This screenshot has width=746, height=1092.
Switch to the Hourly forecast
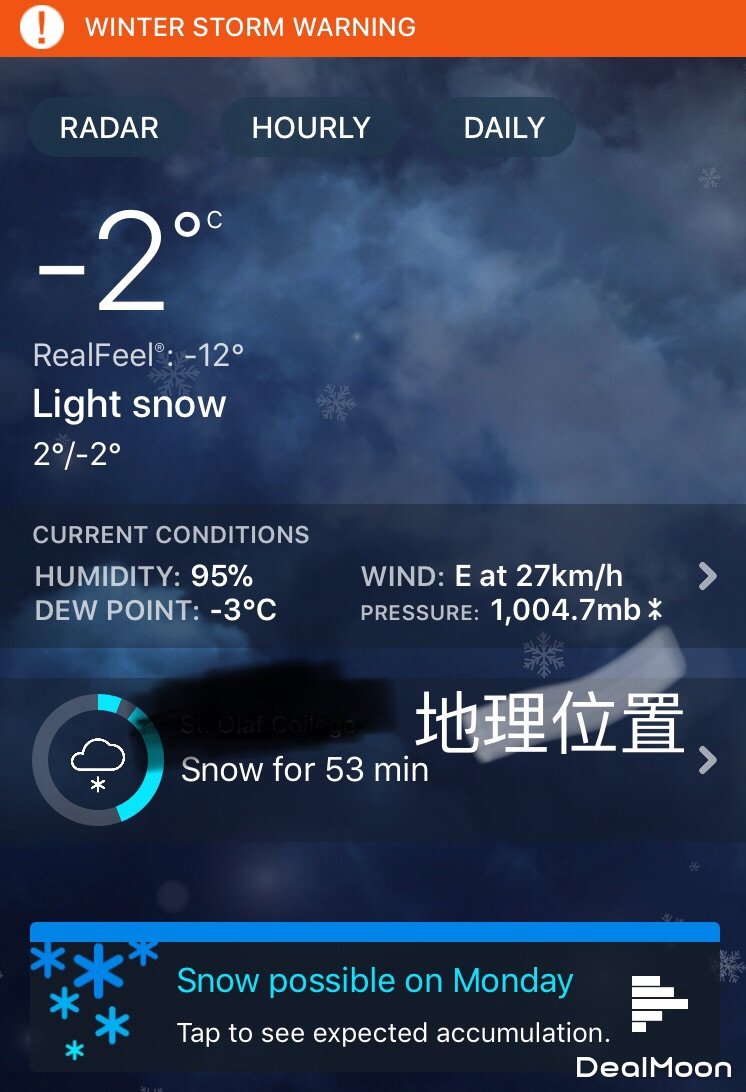(311, 128)
